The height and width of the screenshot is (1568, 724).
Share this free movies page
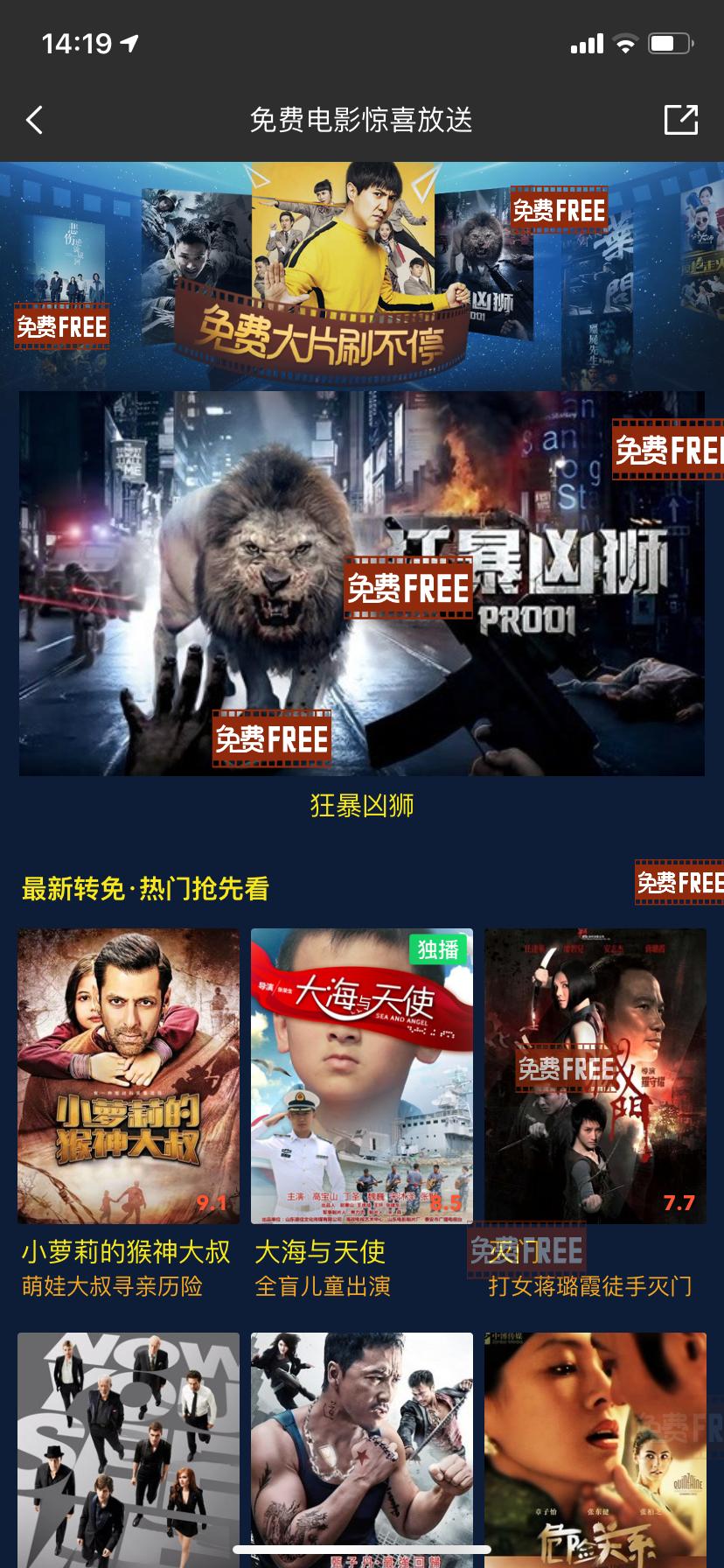(680, 120)
